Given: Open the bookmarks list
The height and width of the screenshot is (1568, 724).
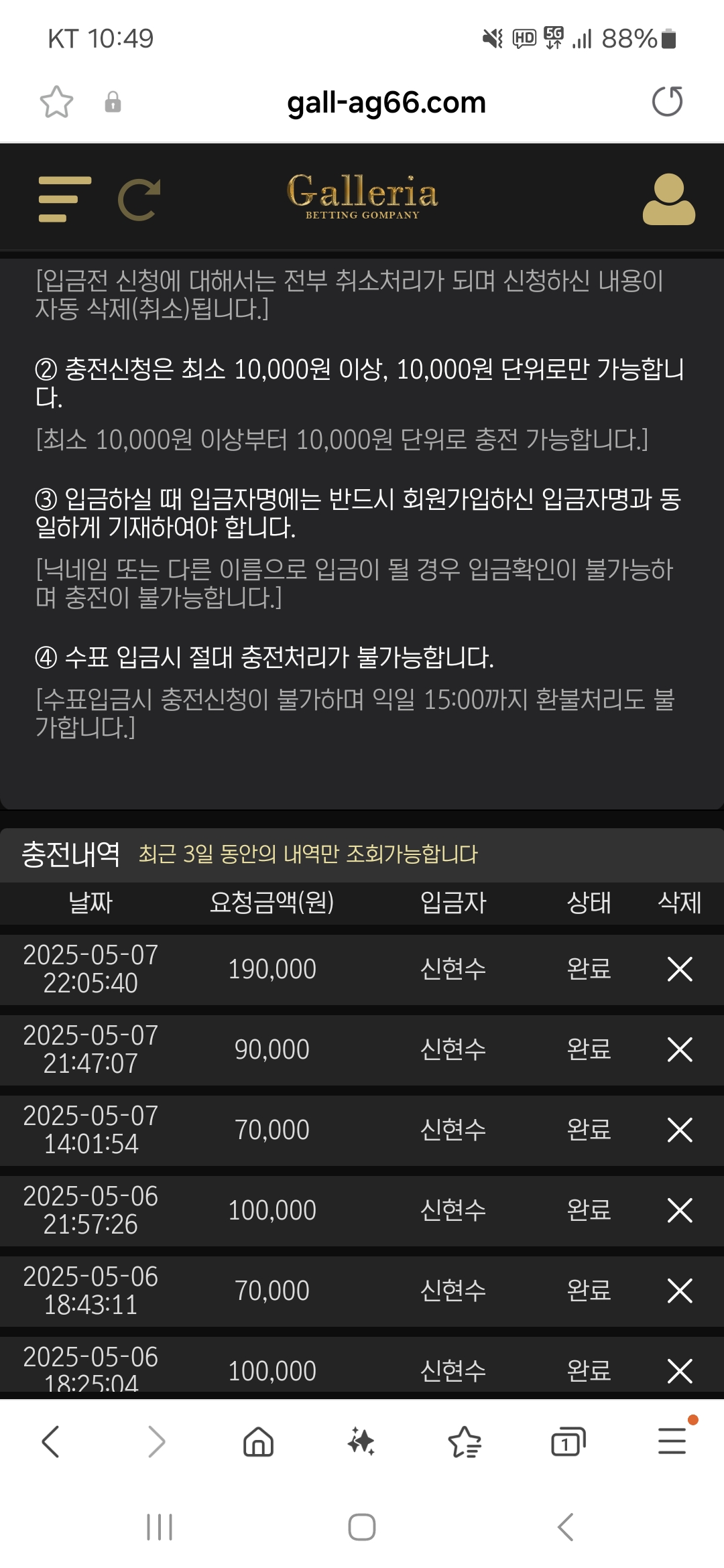Looking at the screenshot, I should click(x=465, y=1441).
